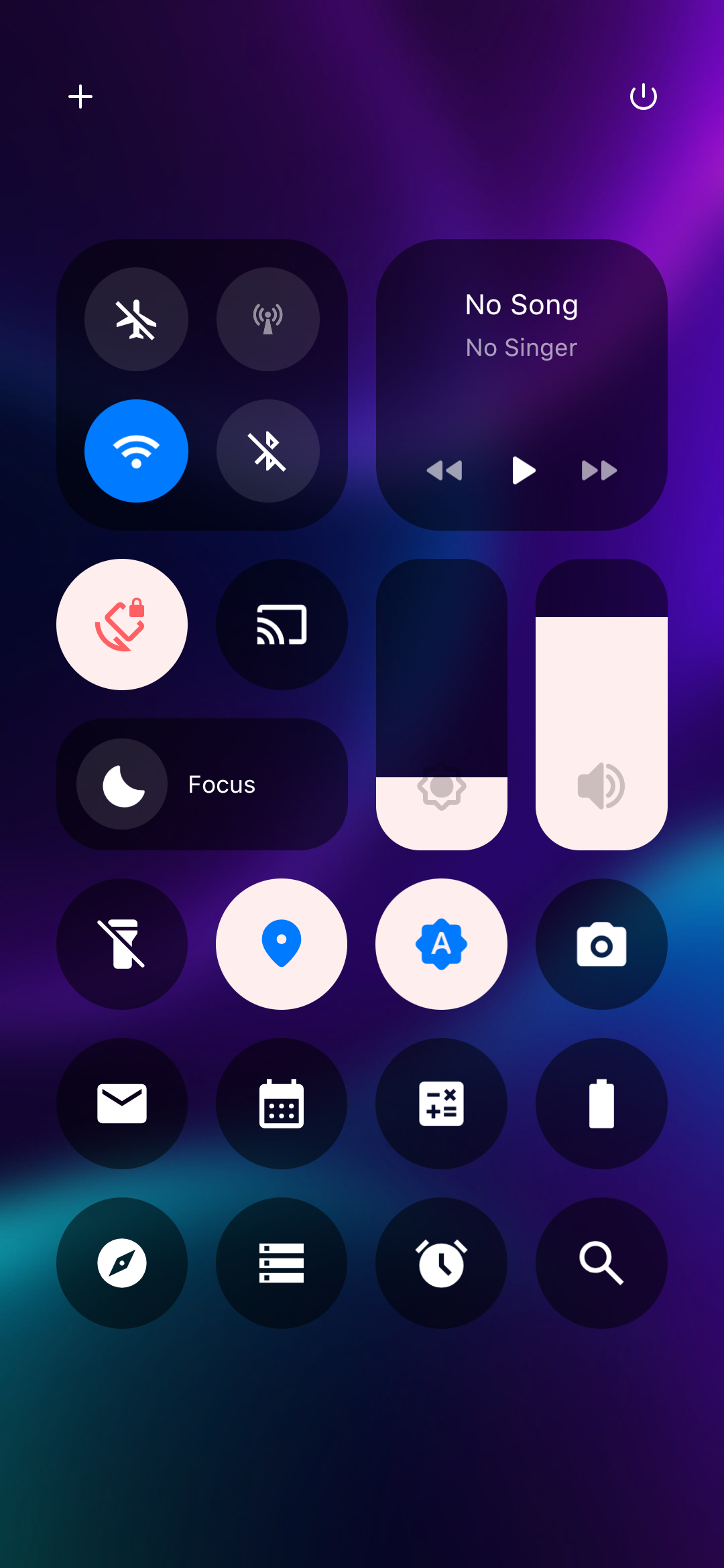Open the power button menu
Screen dimensions: 724x1568
(x=644, y=96)
